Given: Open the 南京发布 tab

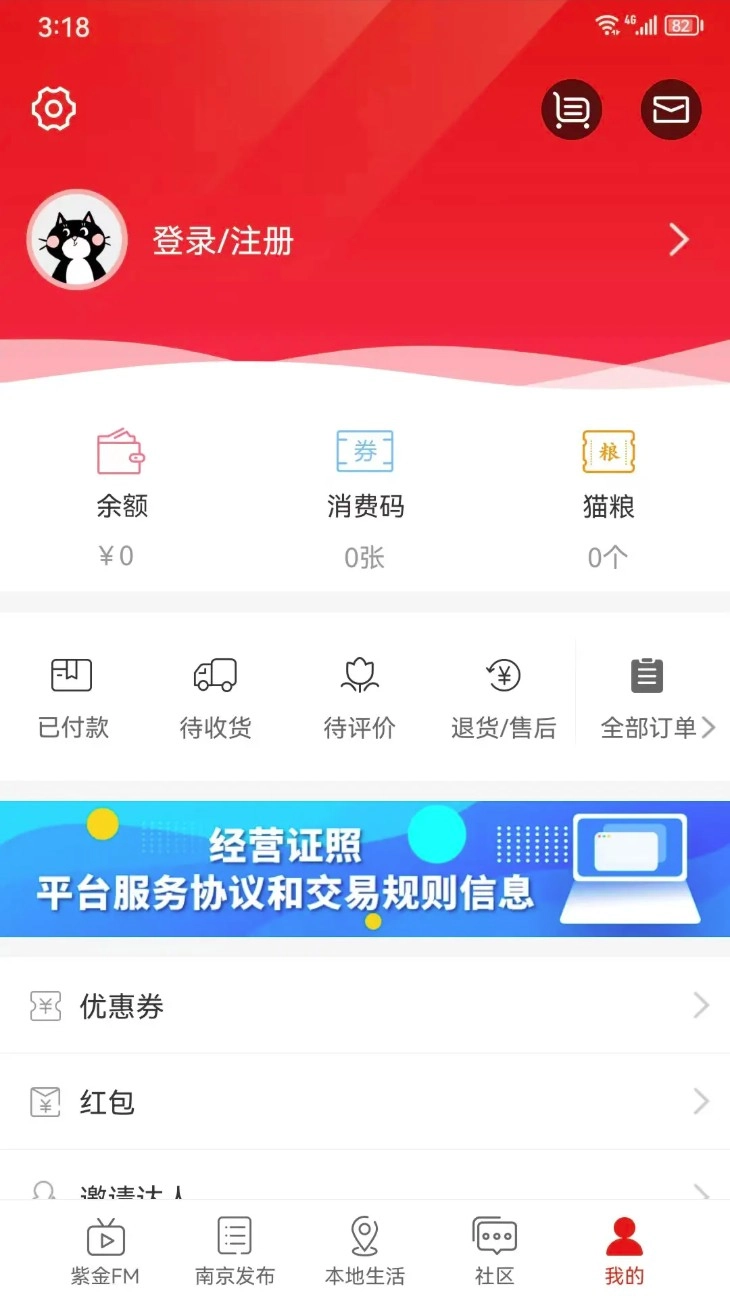Looking at the screenshot, I should (234, 1248).
